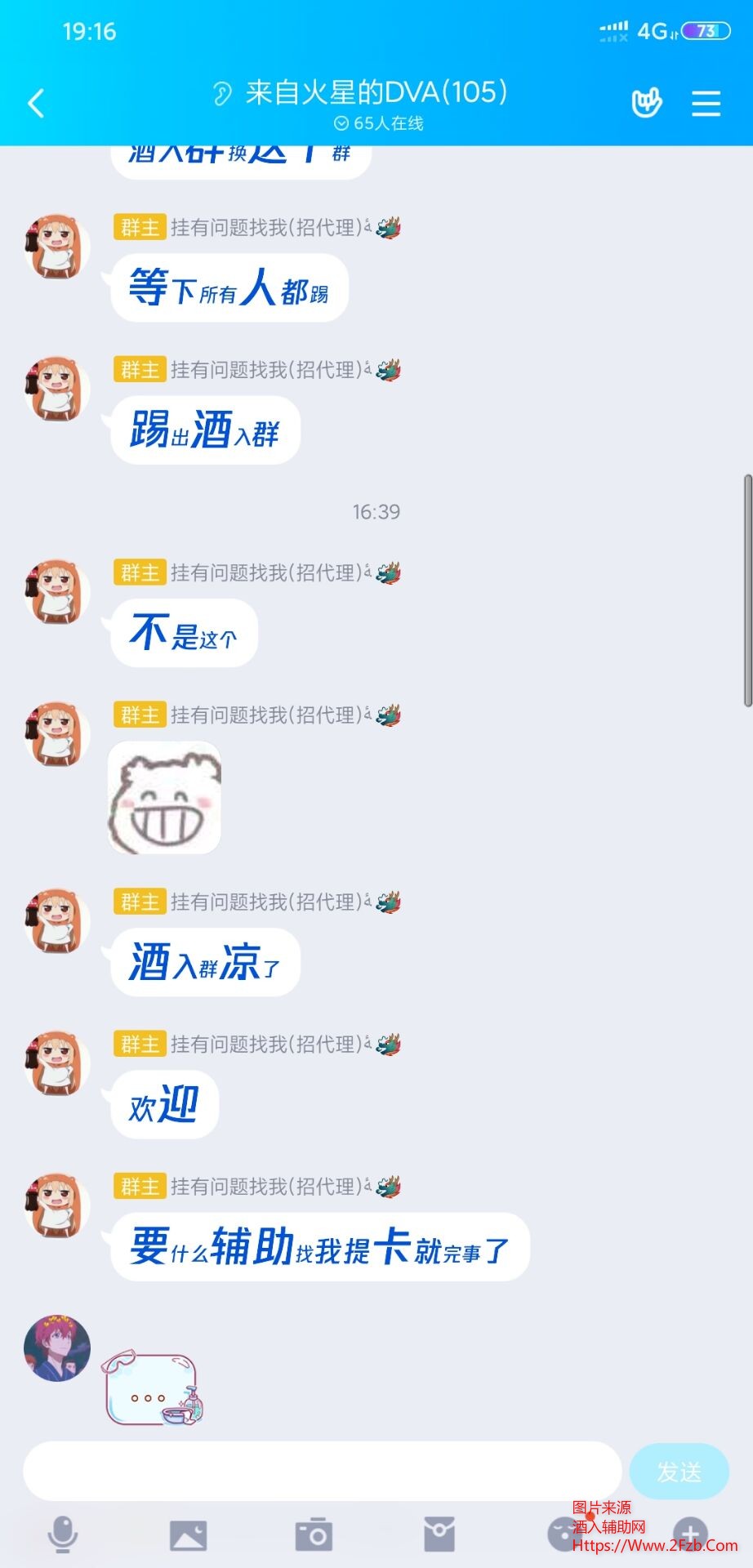Open group owner avatar beside 欢迎 message
Screen dimensions: 753x1568
point(57,1063)
